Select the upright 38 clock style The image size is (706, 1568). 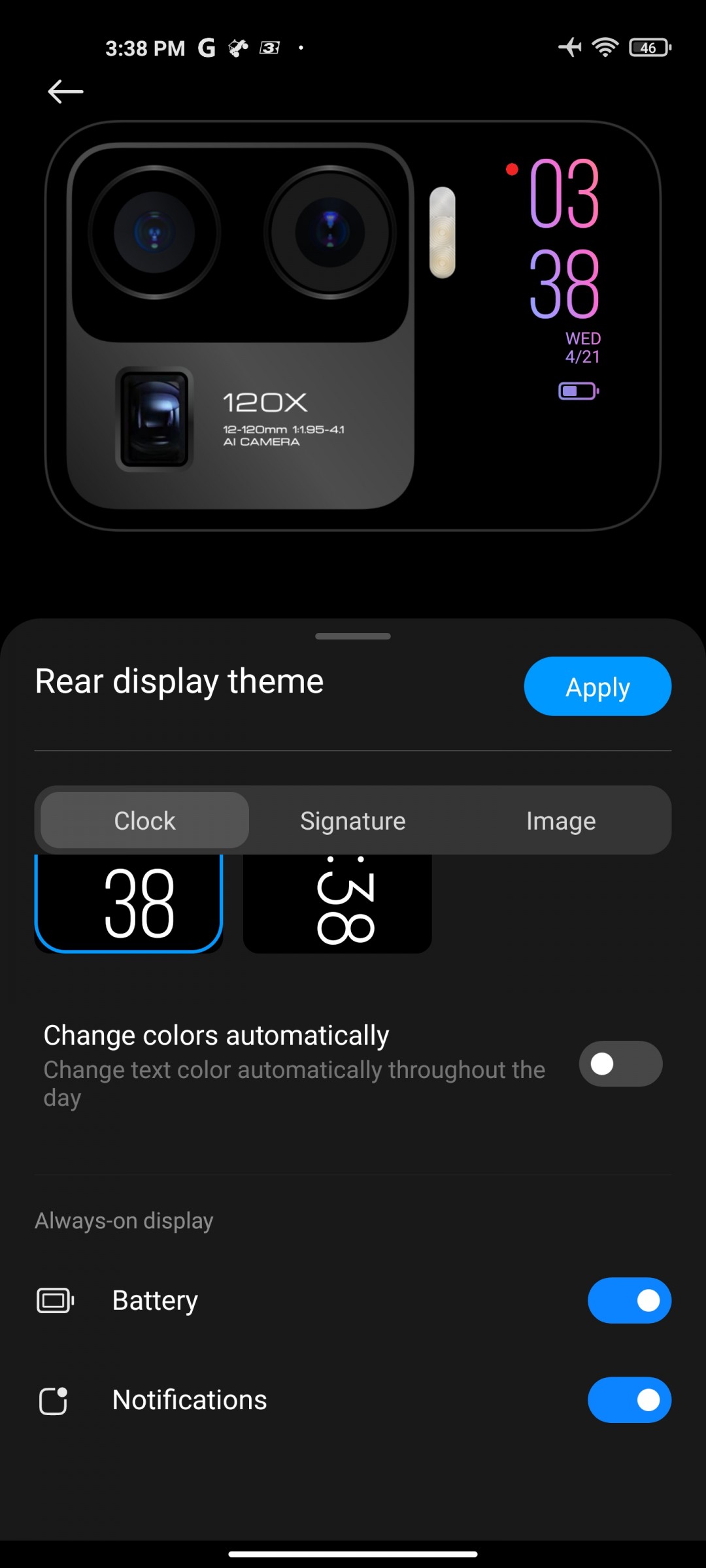pos(129,904)
